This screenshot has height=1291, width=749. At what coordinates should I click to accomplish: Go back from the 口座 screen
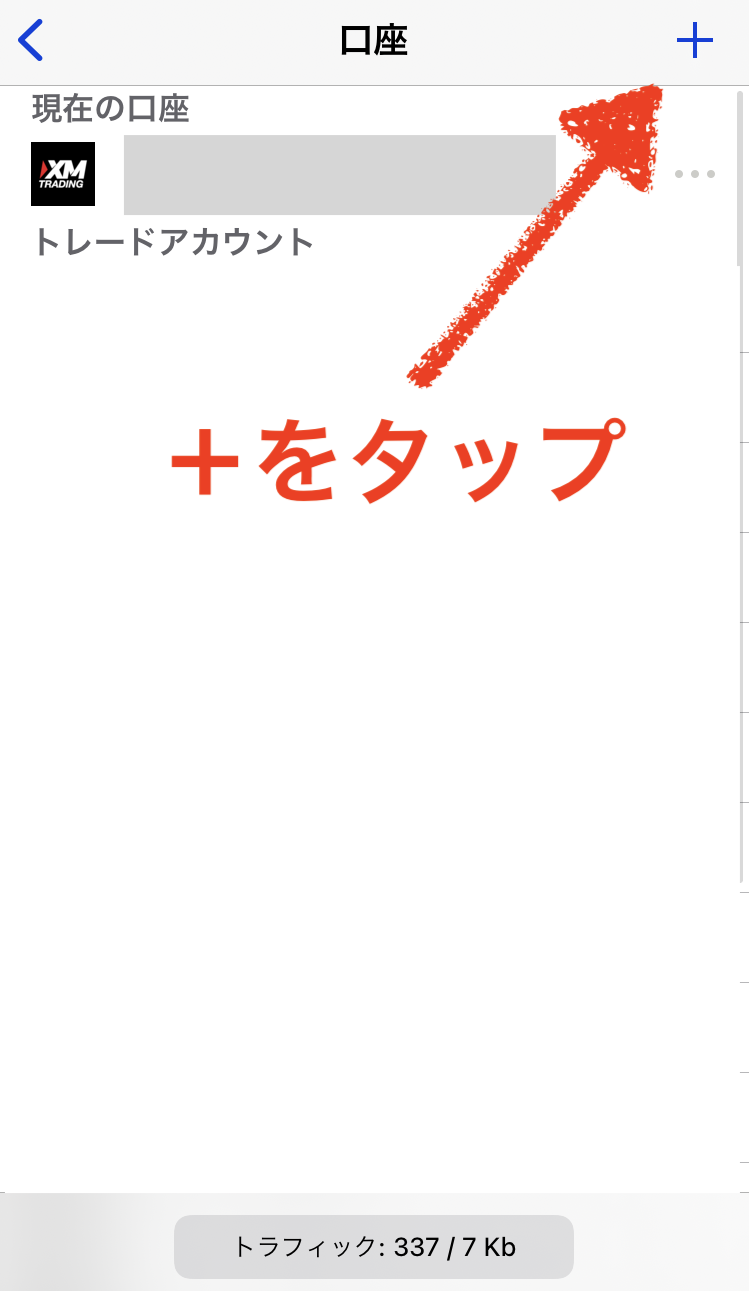tap(31, 42)
